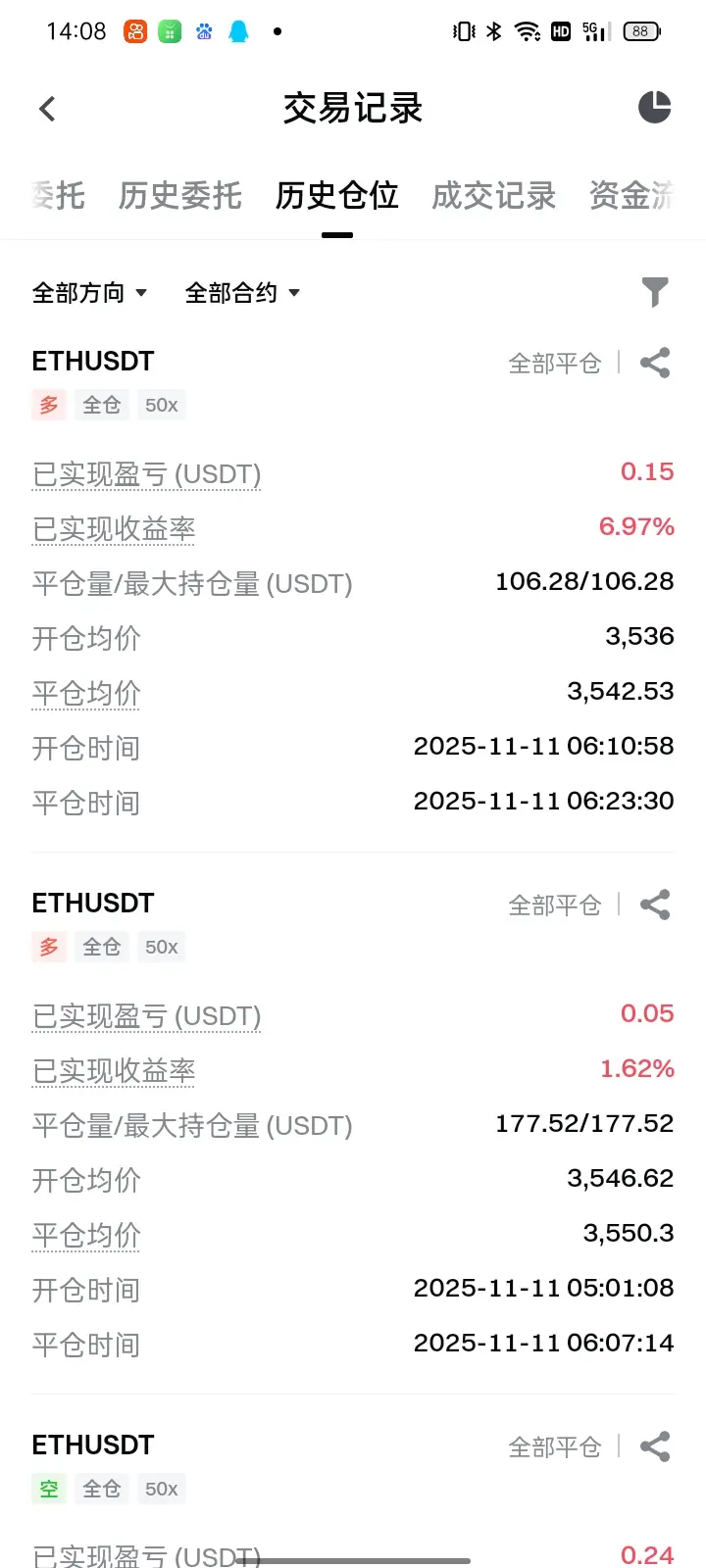
Task: Share the ETHUSDT position with 0.15 profit
Action: click(x=654, y=363)
